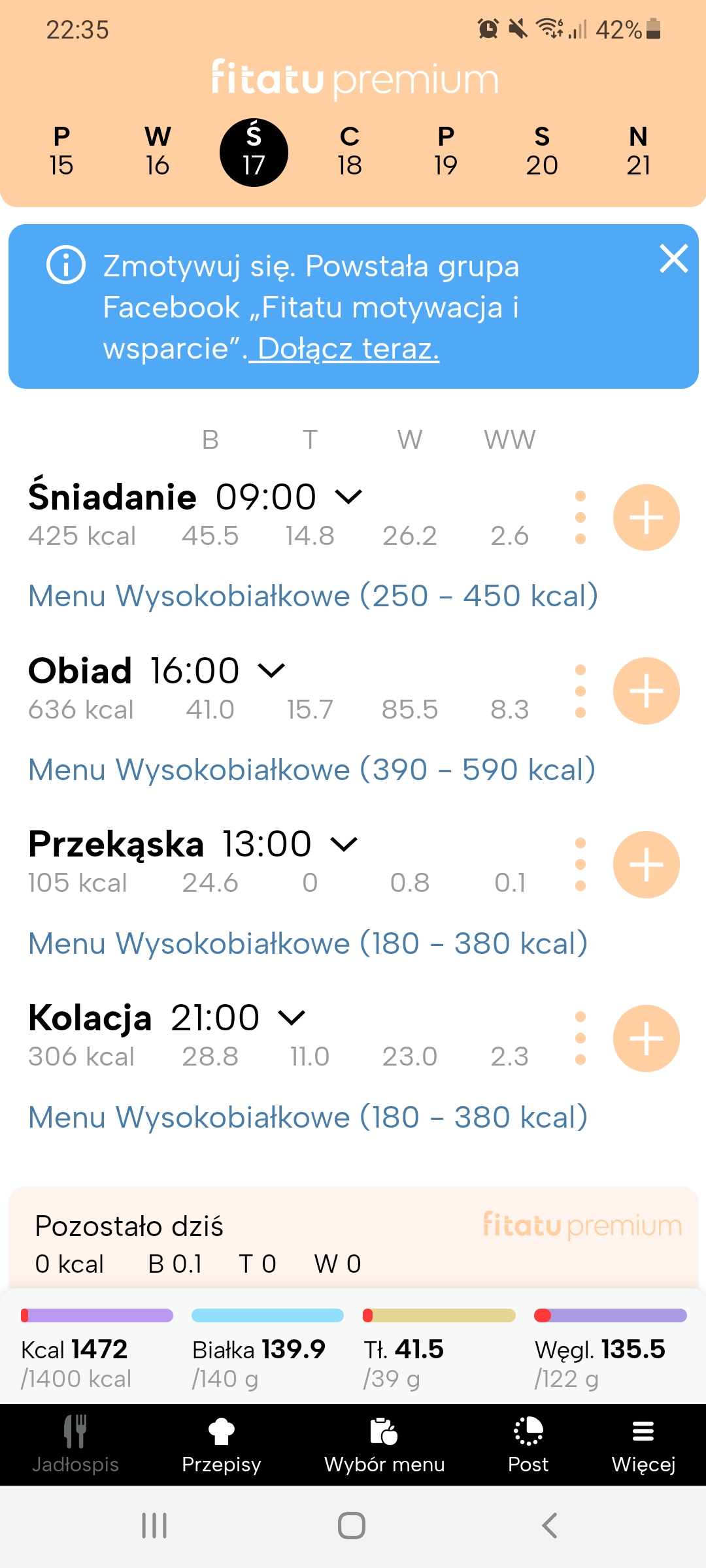Dismiss the blue Facebook group notification
The height and width of the screenshot is (1568, 706).
pyautogui.click(x=674, y=259)
